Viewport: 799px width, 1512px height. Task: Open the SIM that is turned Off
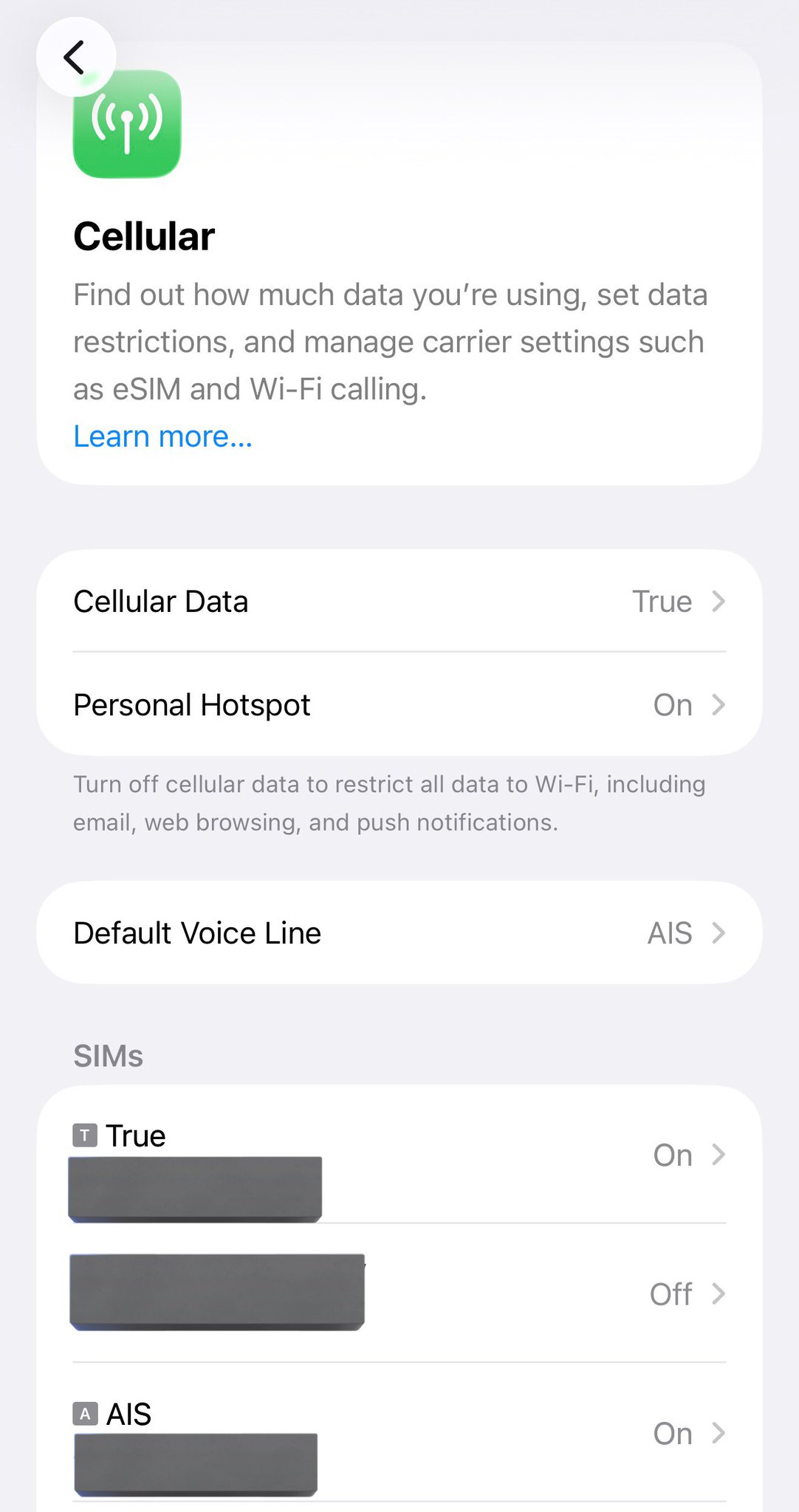(x=399, y=1293)
